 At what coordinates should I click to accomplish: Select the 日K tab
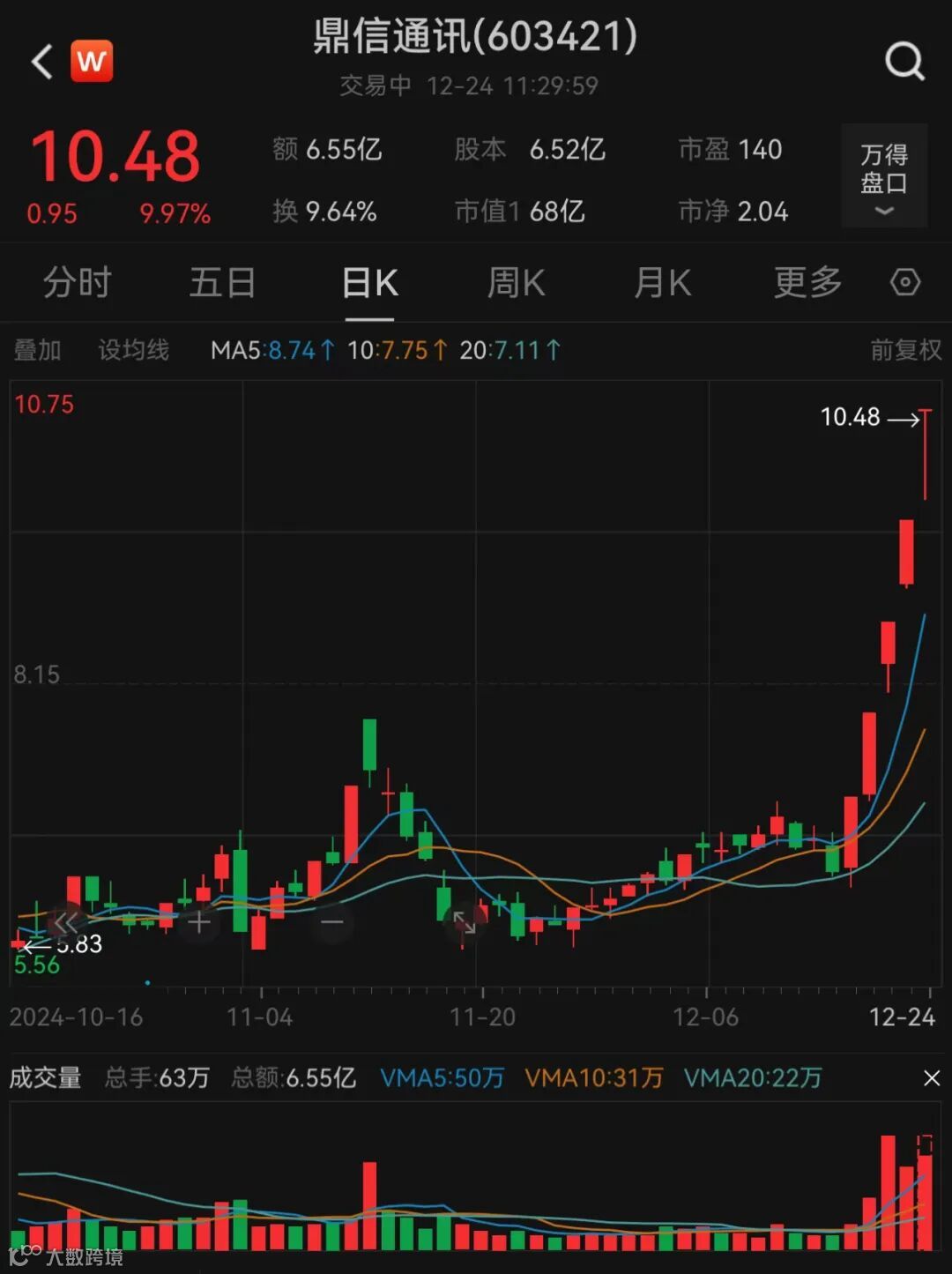pyautogui.click(x=369, y=283)
